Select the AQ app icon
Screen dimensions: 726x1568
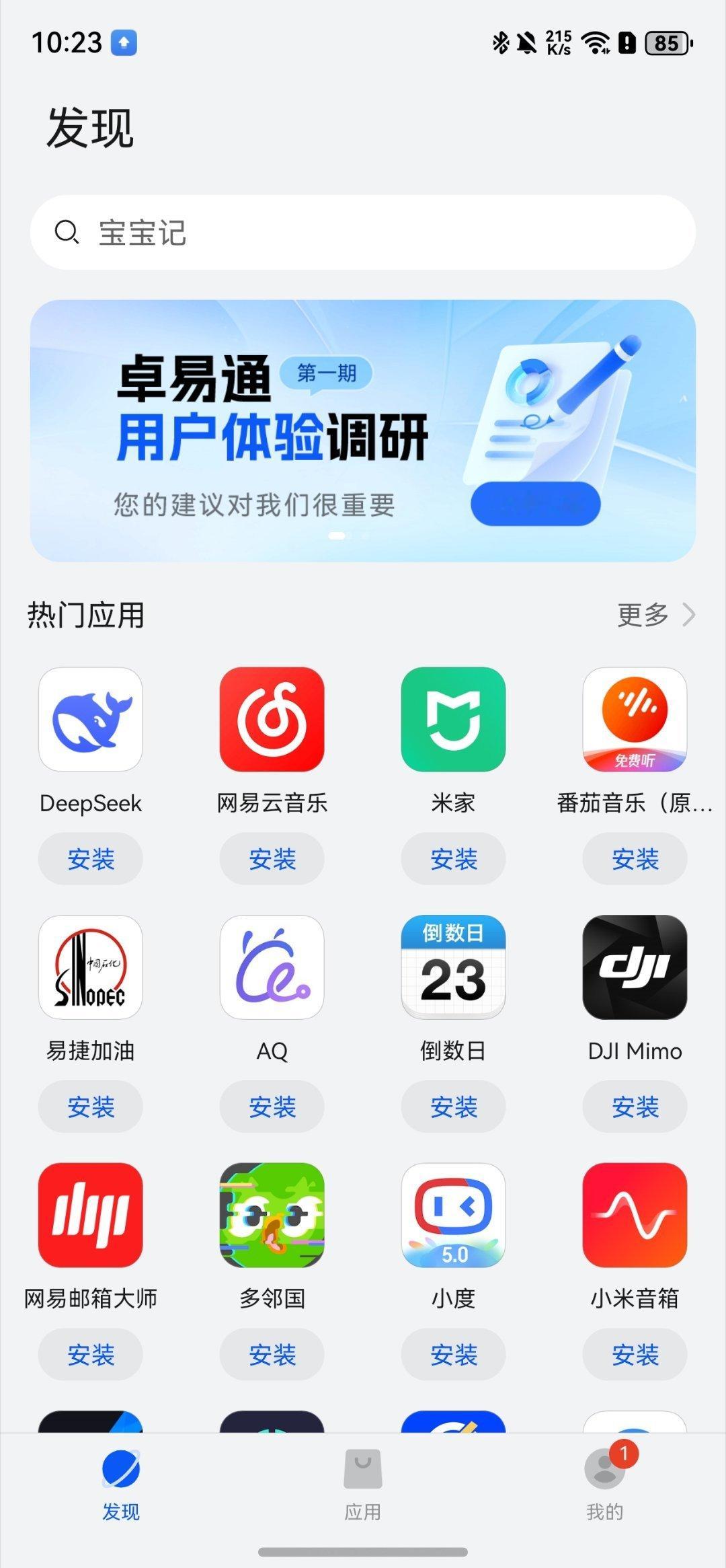click(x=272, y=968)
